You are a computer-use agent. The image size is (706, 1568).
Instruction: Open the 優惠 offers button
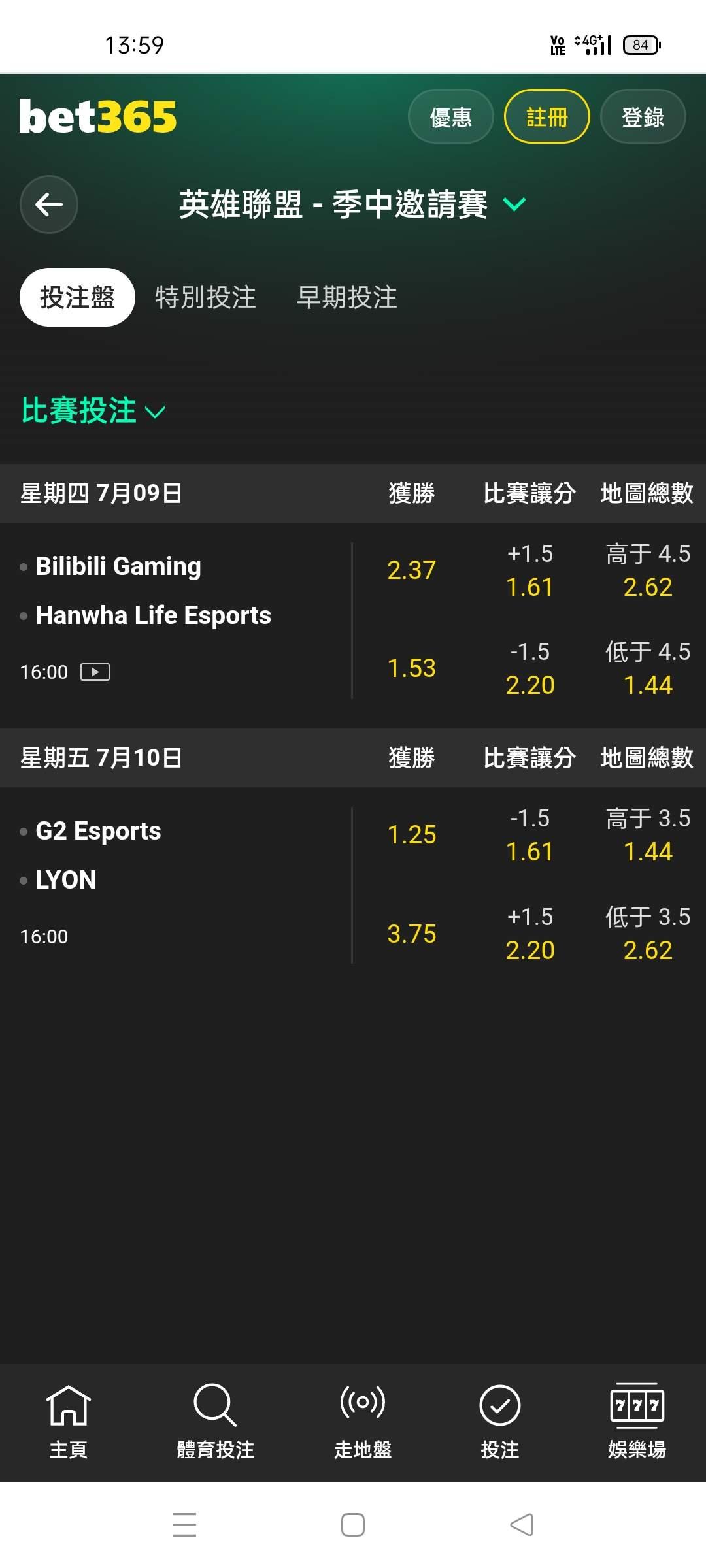click(x=450, y=117)
